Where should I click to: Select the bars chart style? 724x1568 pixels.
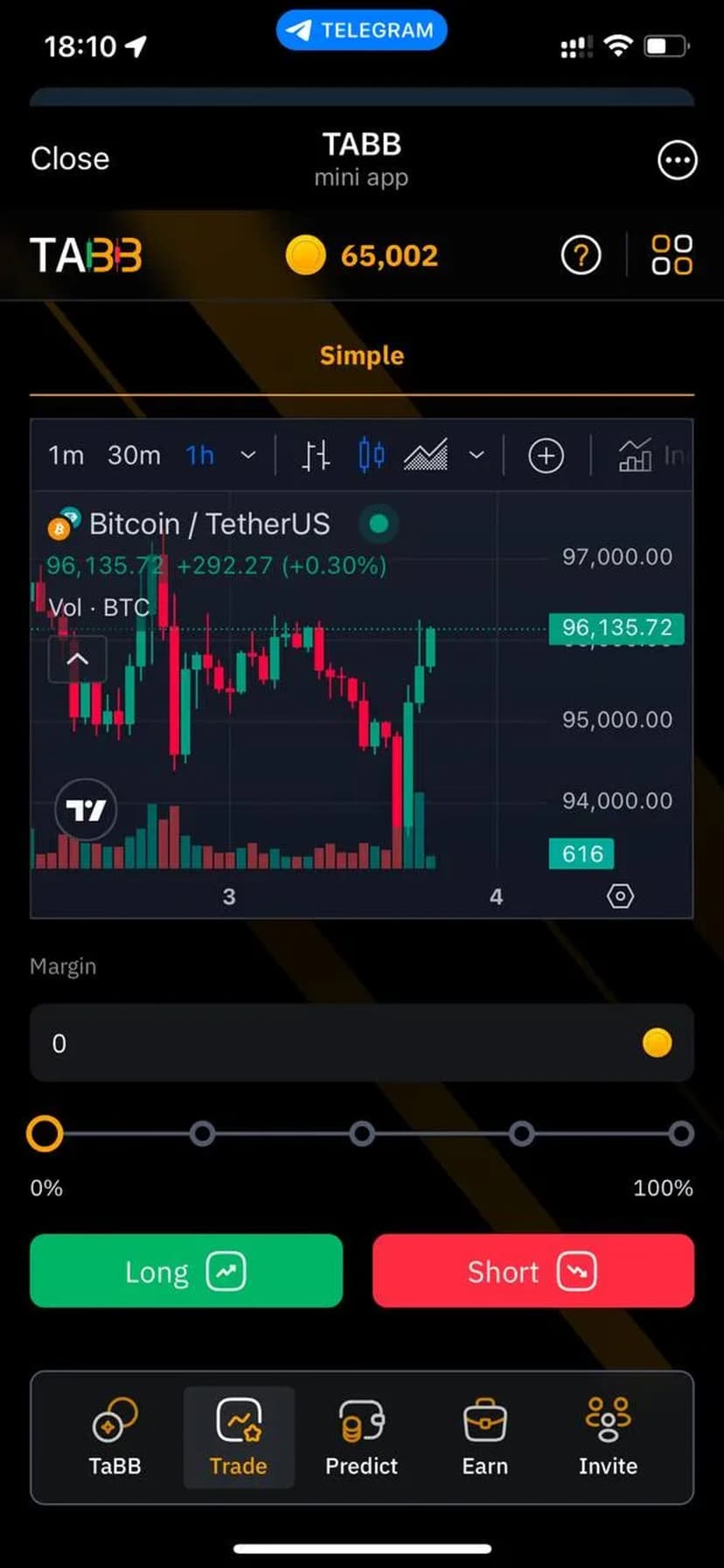coord(316,456)
